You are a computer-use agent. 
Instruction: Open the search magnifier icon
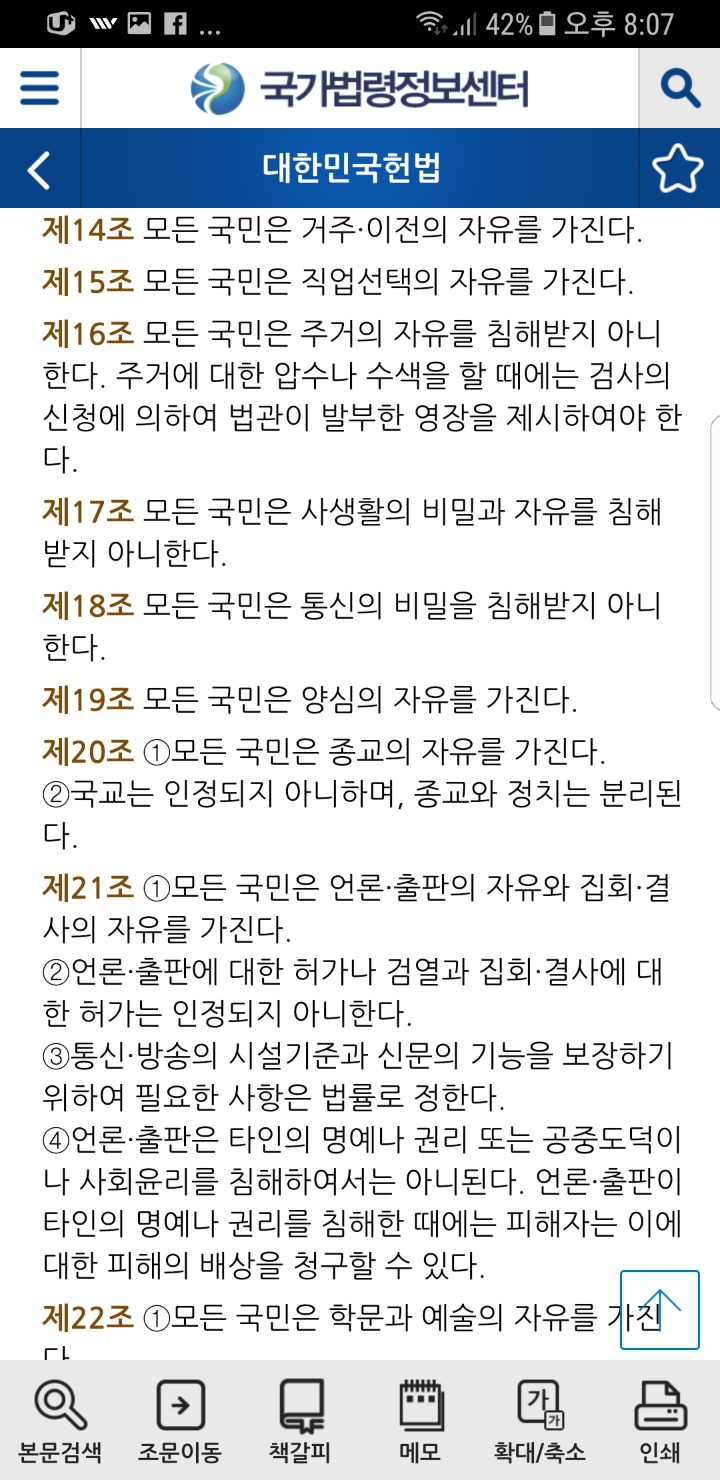[x=680, y=88]
